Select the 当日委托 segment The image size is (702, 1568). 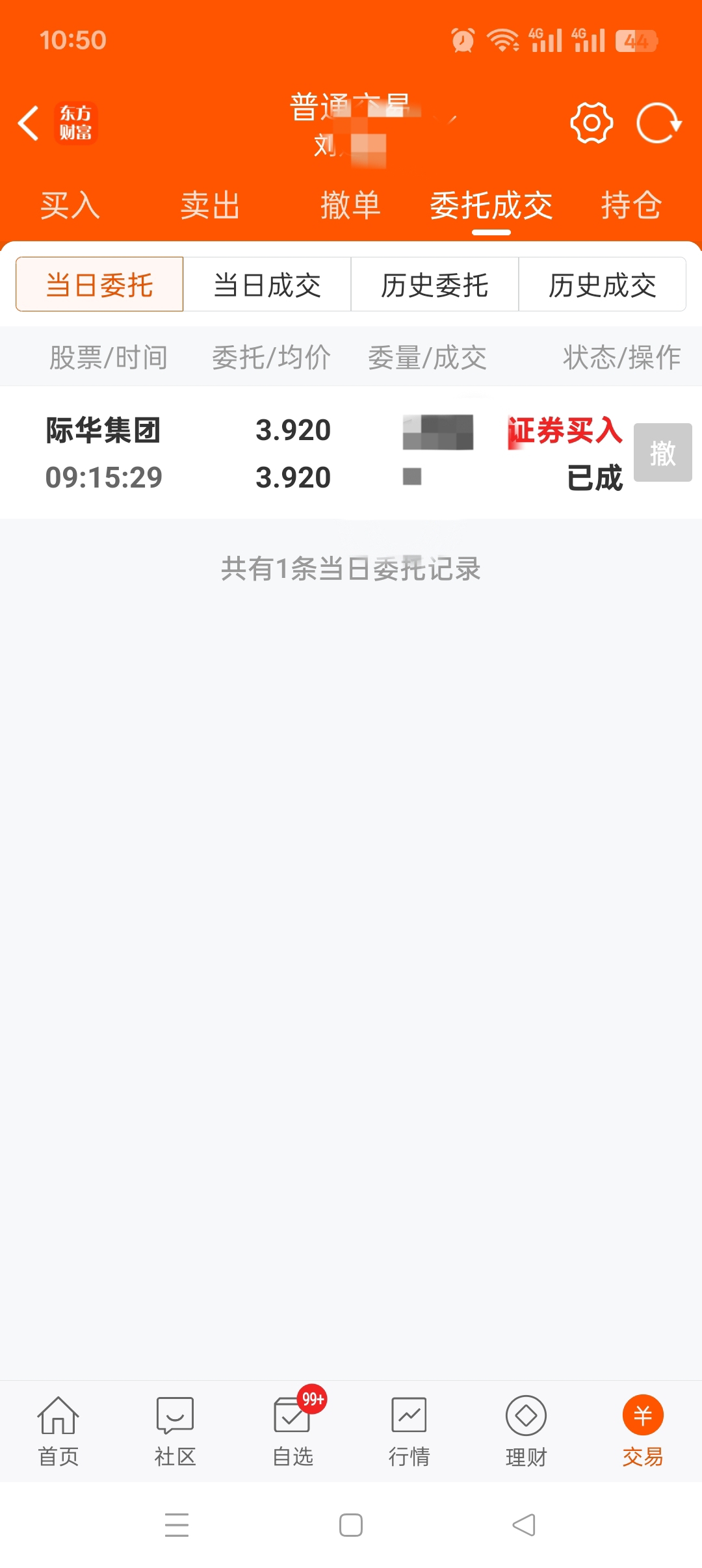pos(99,284)
